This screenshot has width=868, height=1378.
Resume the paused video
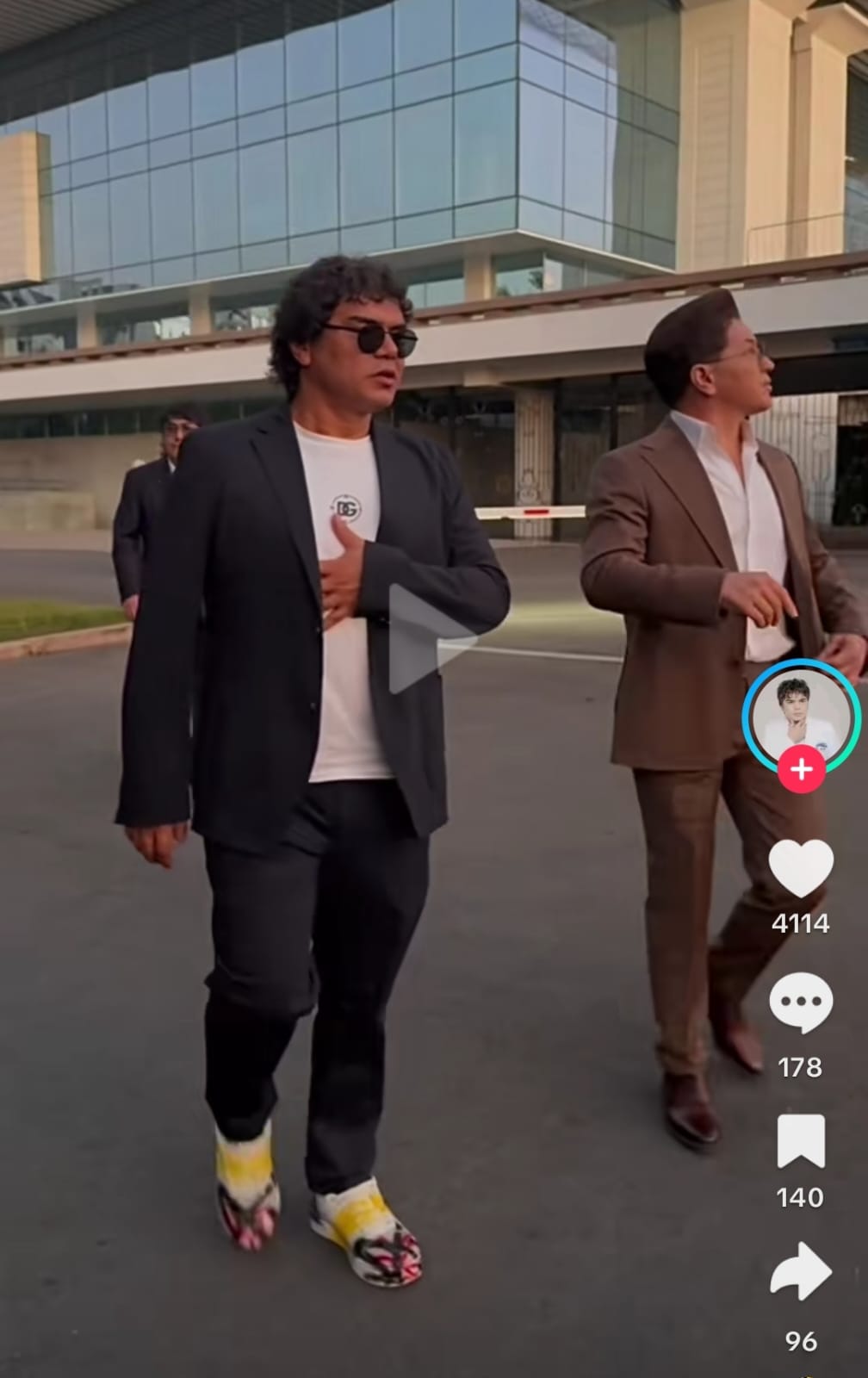(x=428, y=639)
